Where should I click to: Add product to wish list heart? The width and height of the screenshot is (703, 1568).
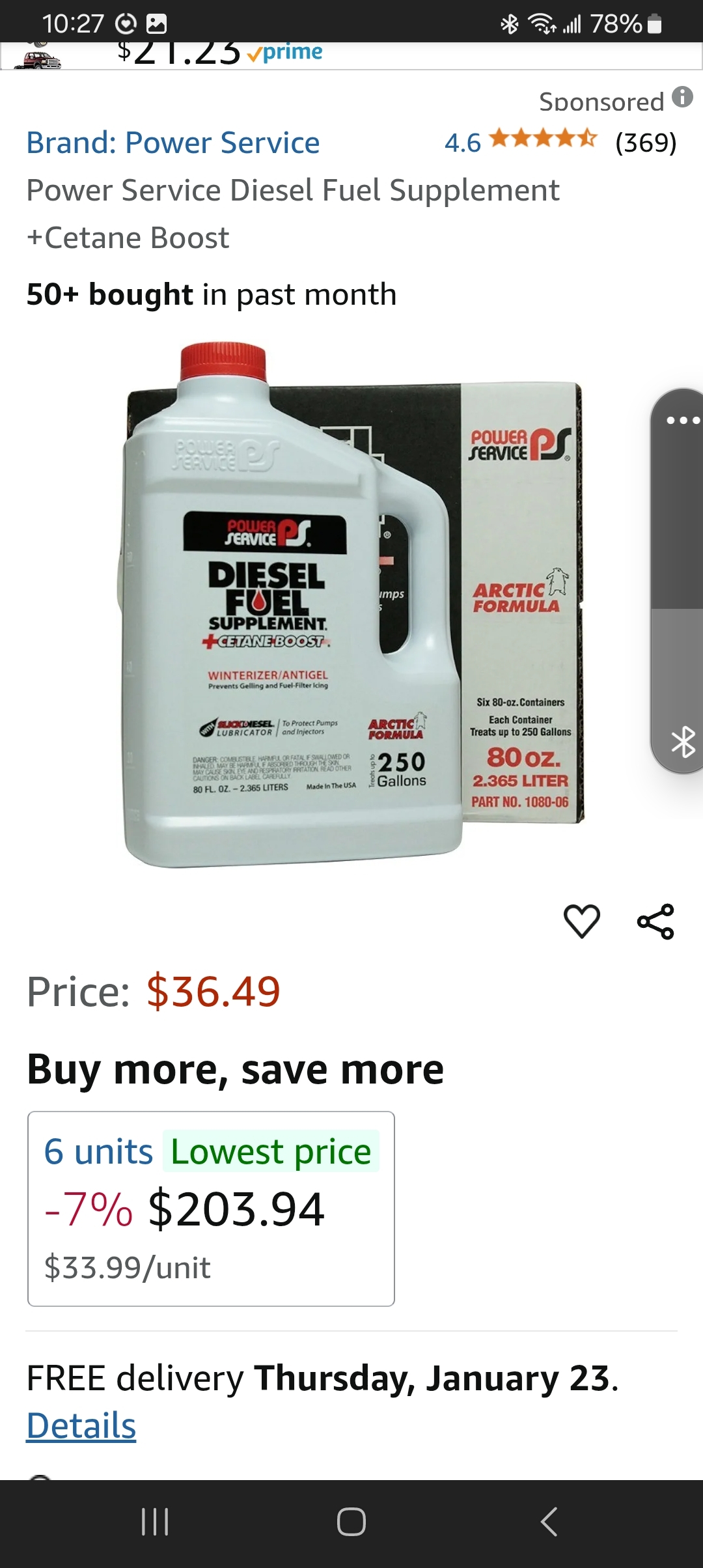[x=581, y=921]
